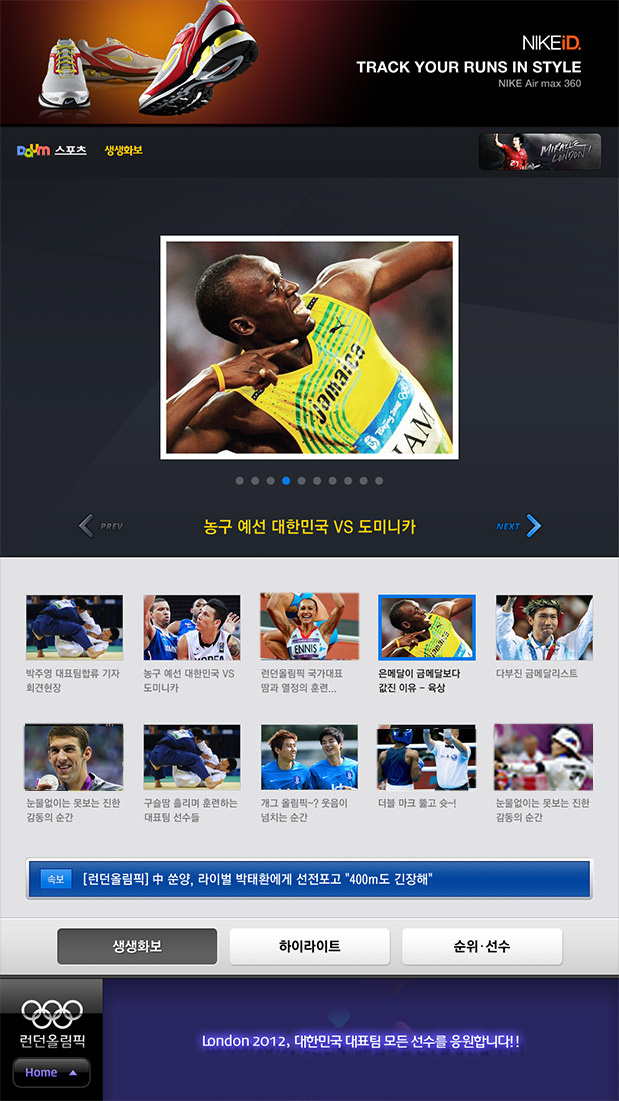
Task: Advance to the next photo with NEXT
Action: pos(519,526)
